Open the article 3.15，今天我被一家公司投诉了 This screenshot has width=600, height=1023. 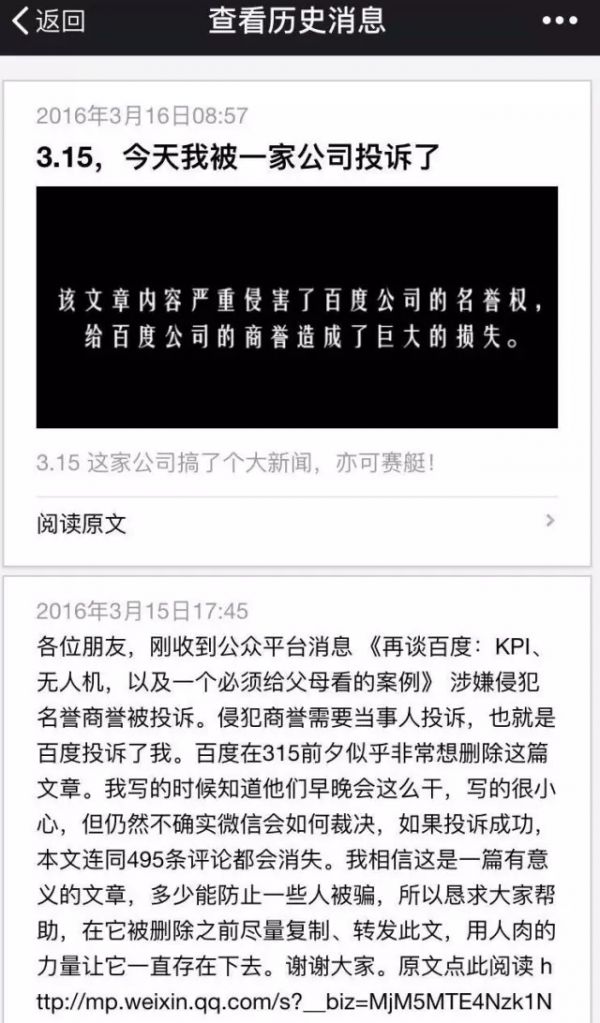pyautogui.click(x=237, y=157)
